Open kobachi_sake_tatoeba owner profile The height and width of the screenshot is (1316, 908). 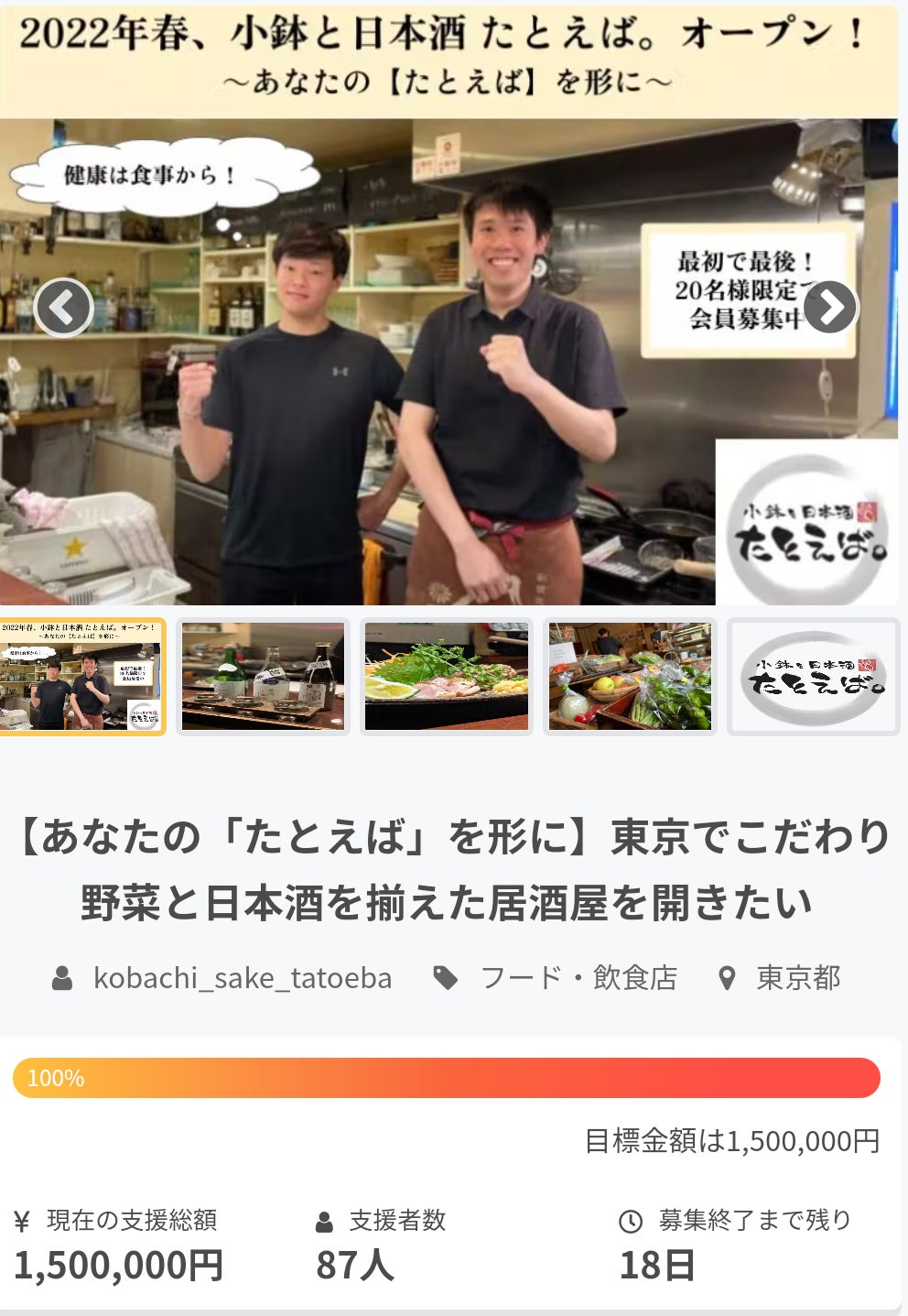point(242,978)
